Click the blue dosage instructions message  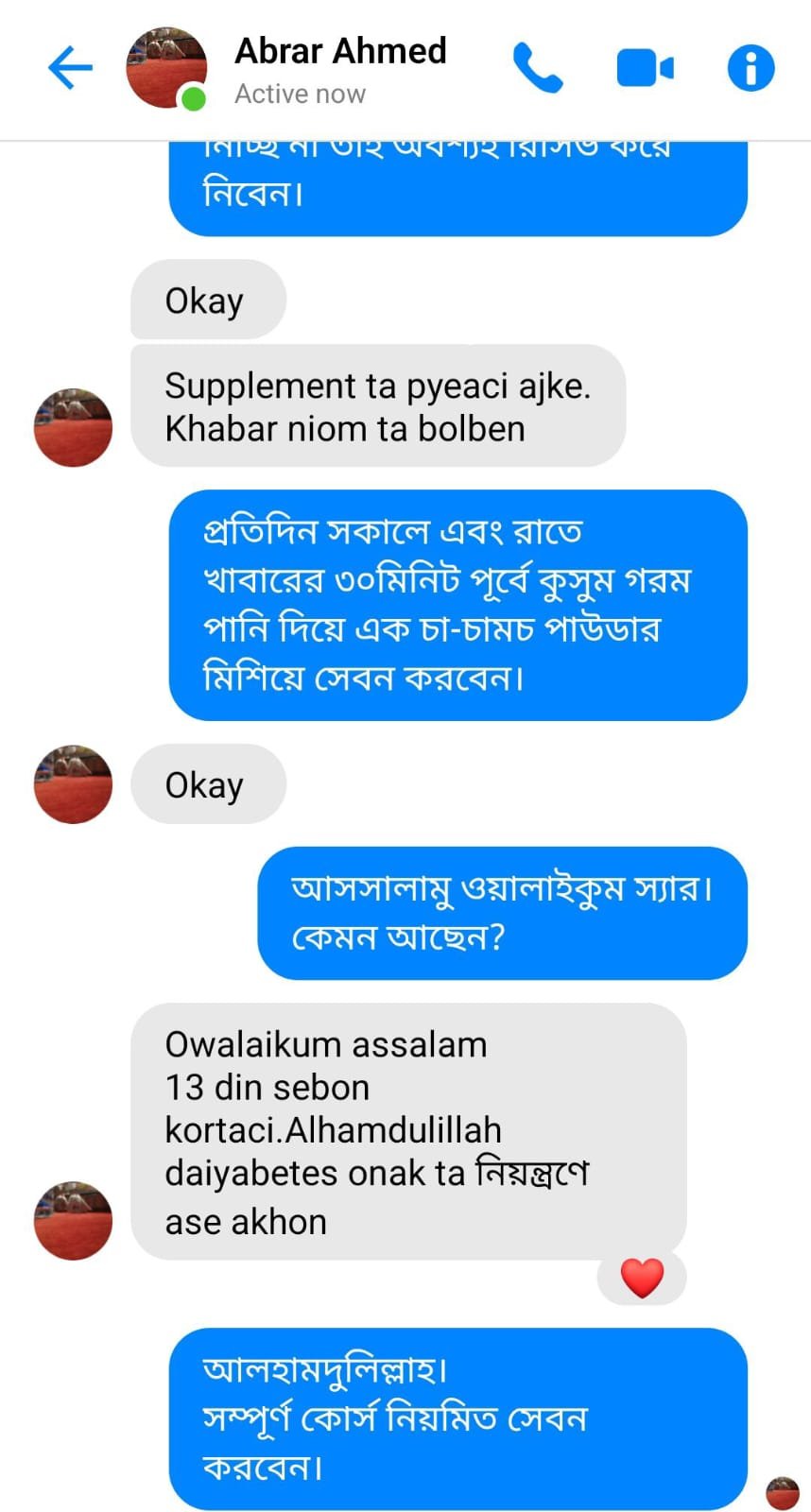click(x=457, y=605)
